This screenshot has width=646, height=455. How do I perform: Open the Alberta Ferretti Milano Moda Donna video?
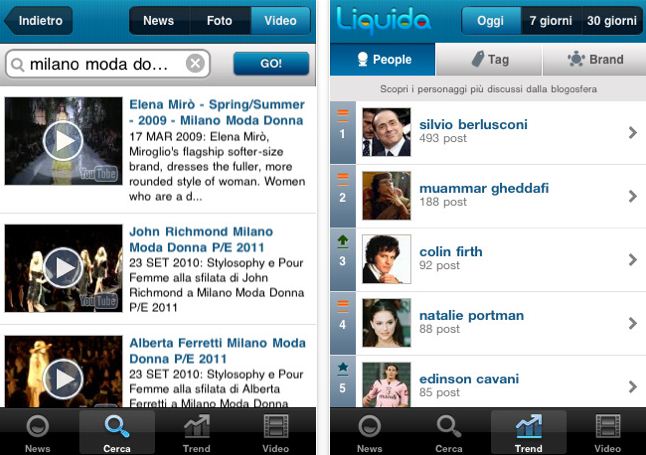pyautogui.click(x=63, y=376)
